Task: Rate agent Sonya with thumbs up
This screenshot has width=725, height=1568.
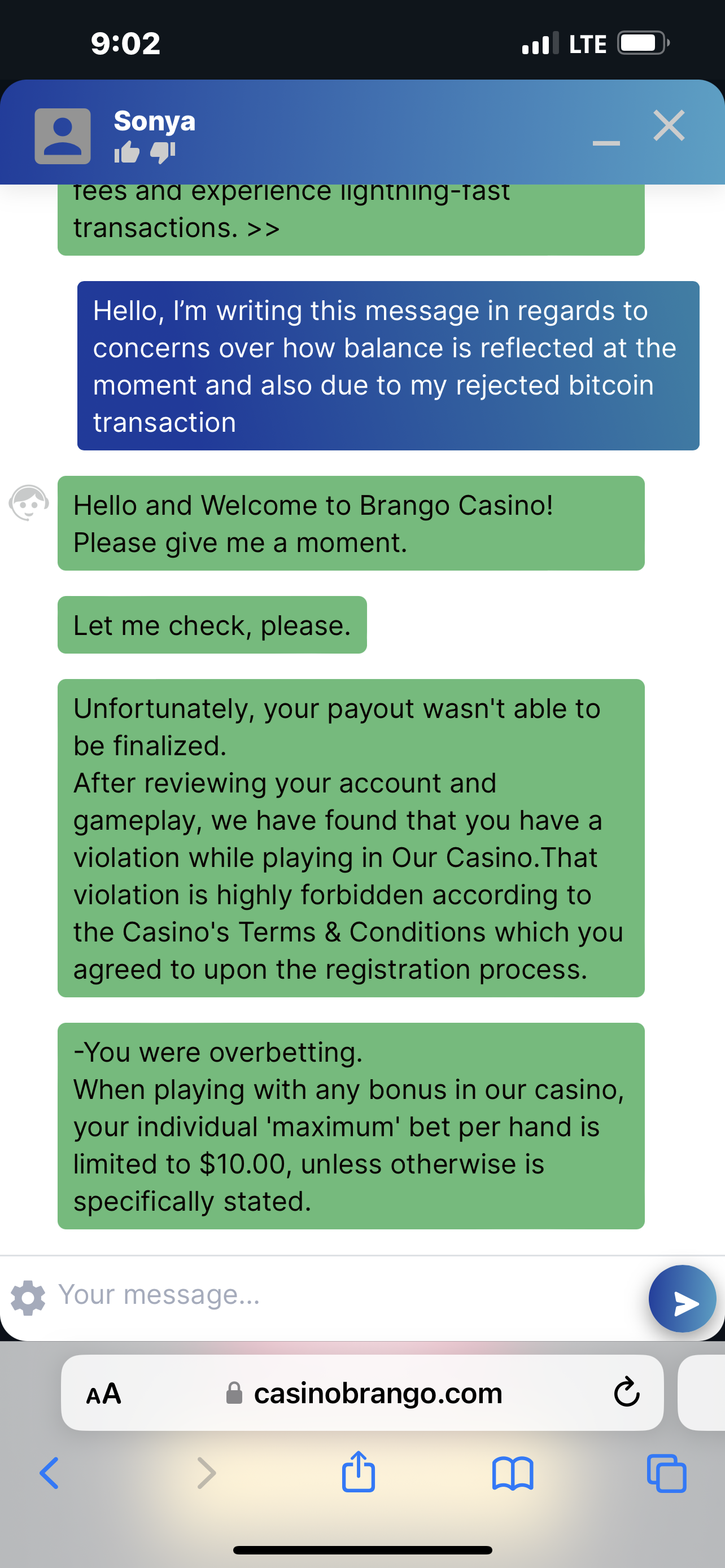Action: click(x=126, y=152)
